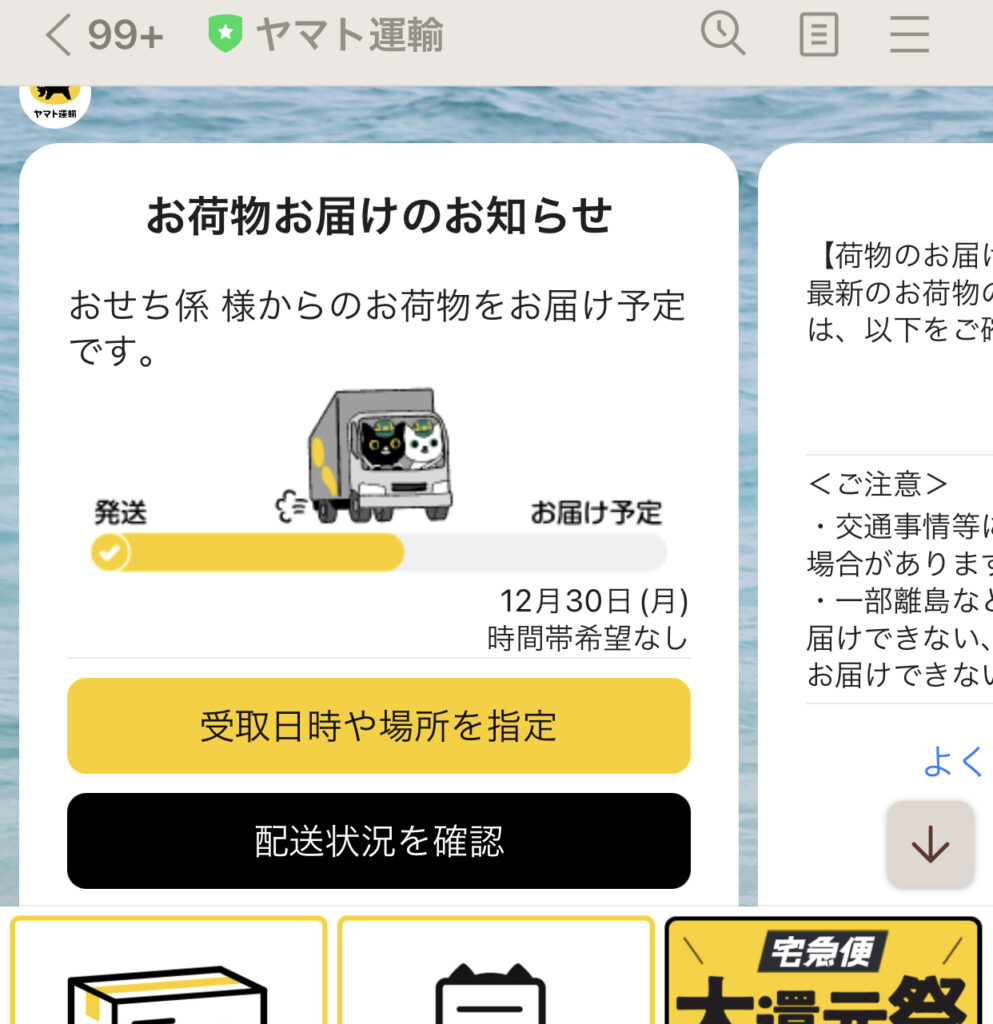Tap 受取日時や場所を指定 button
Viewport: 993px width, 1024px height.
(378, 726)
